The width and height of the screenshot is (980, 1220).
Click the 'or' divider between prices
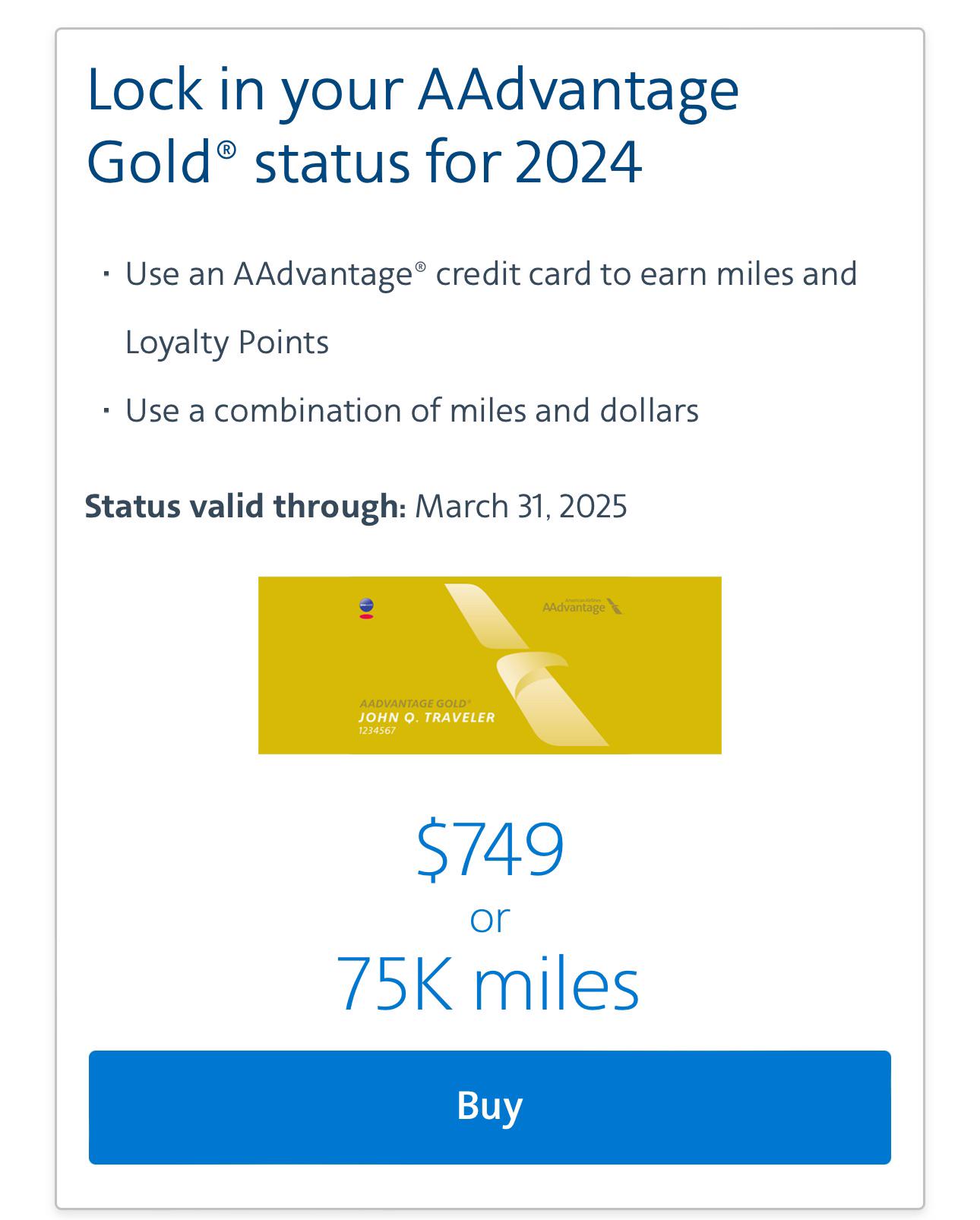491,919
